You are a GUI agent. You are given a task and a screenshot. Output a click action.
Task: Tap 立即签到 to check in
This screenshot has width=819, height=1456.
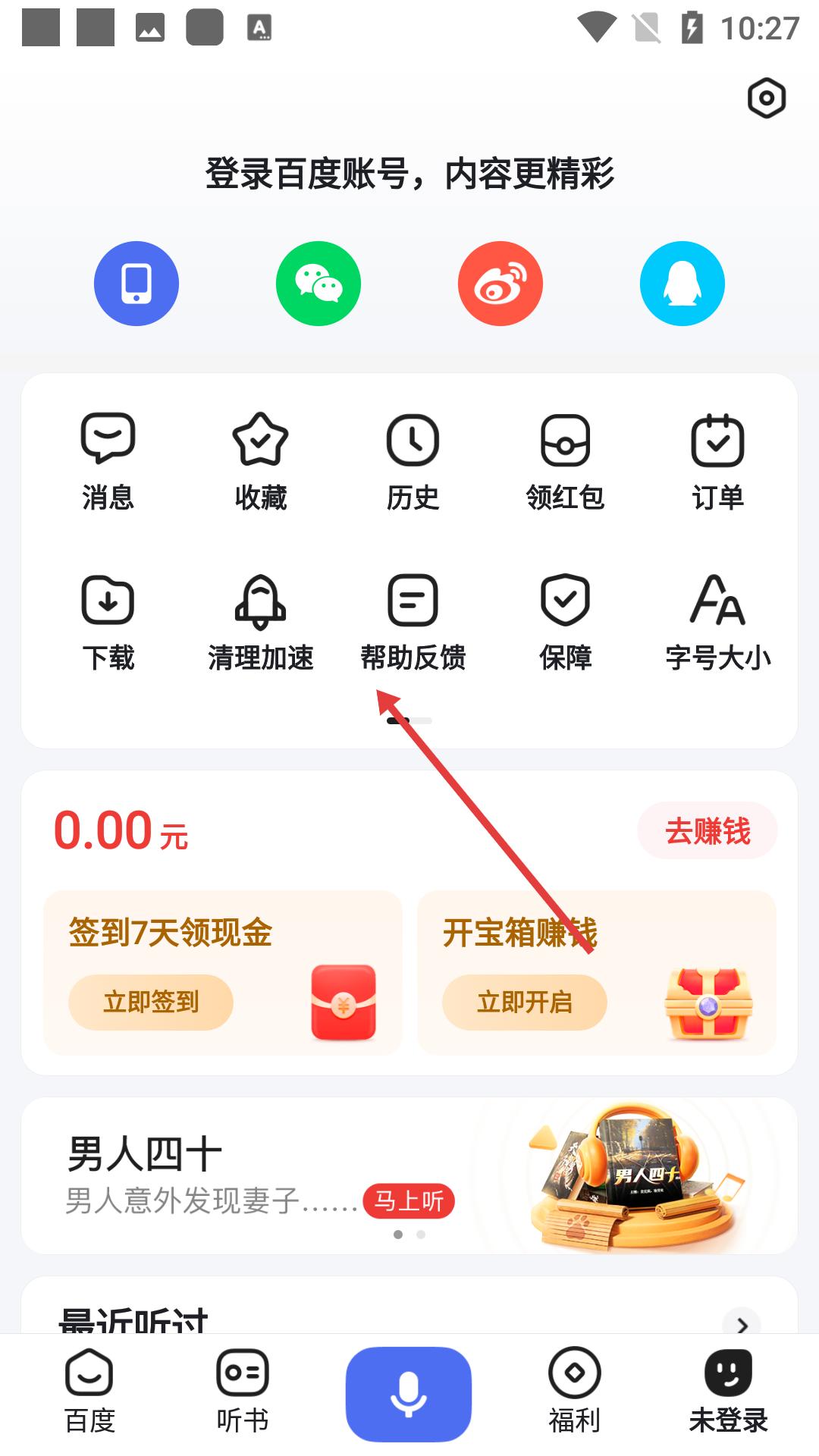(x=151, y=1002)
